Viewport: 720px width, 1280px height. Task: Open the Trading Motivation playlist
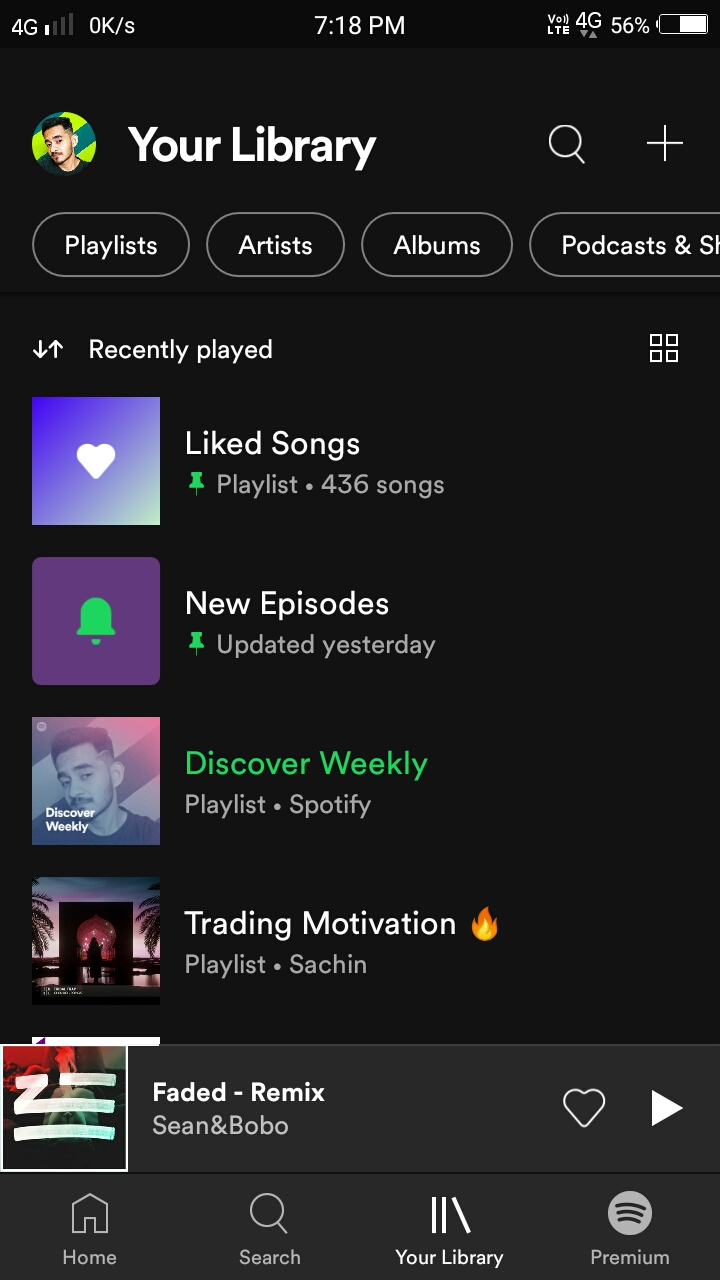coord(320,941)
